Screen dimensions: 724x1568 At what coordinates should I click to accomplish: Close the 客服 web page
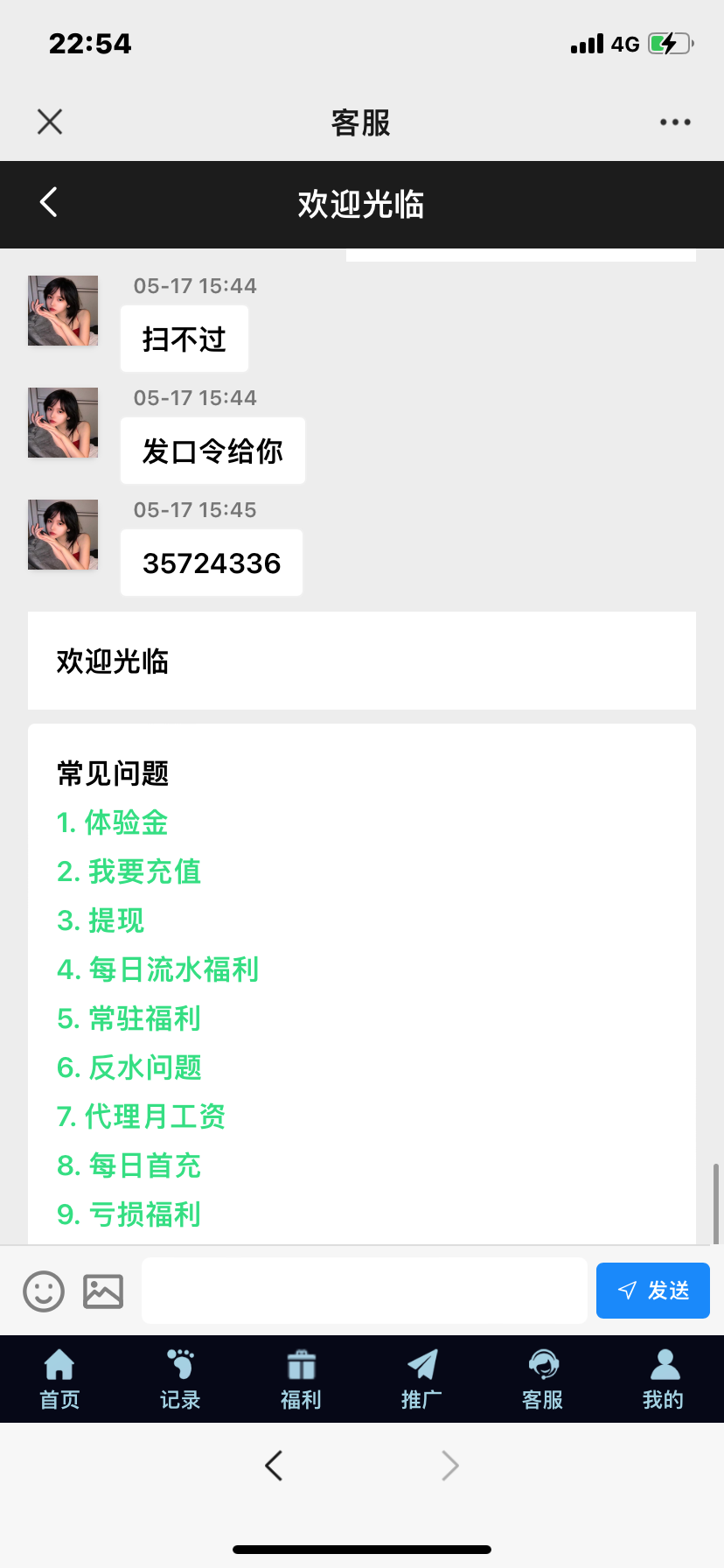pos(50,122)
